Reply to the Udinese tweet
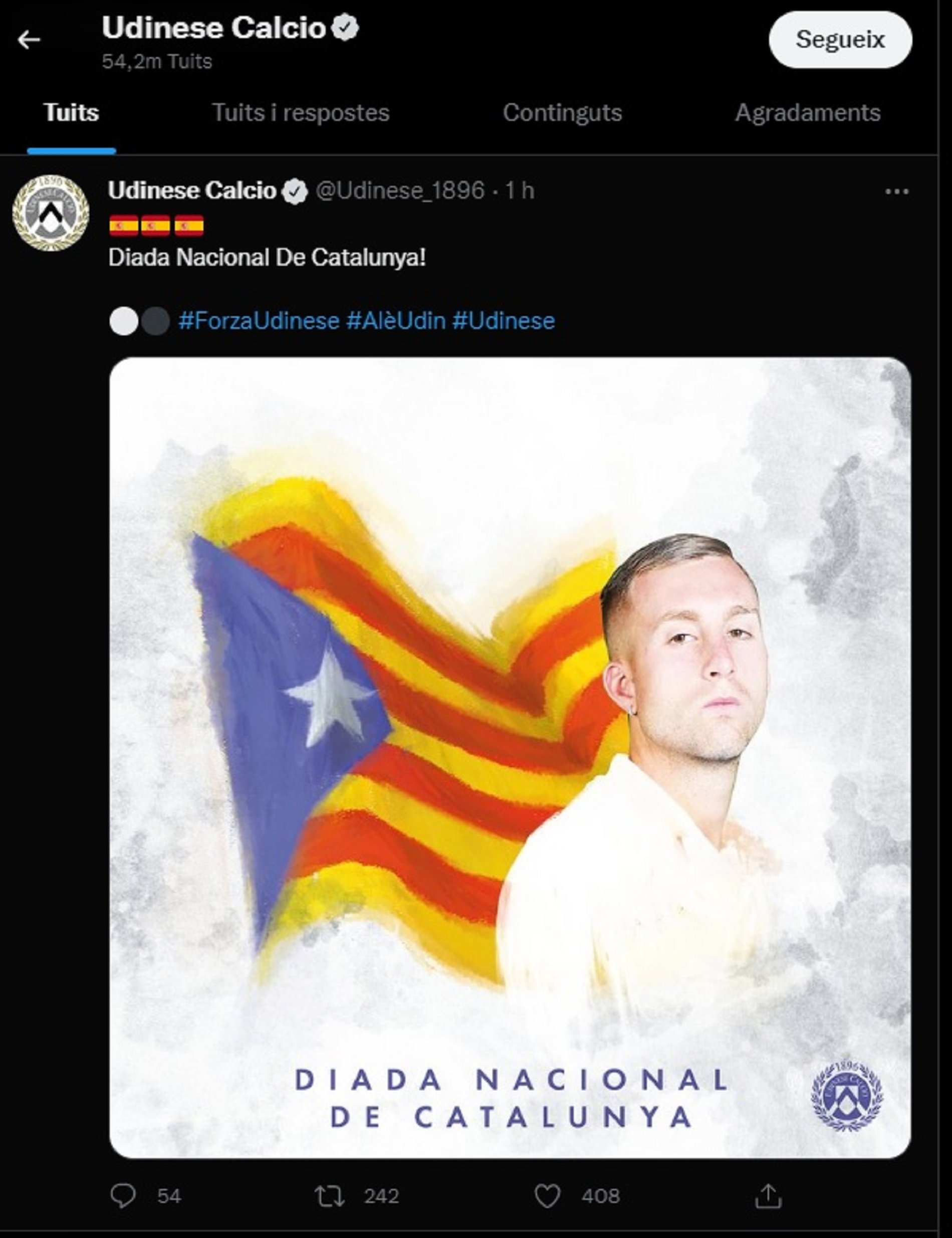This screenshot has height=1238, width=952. [x=123, y=1195]
